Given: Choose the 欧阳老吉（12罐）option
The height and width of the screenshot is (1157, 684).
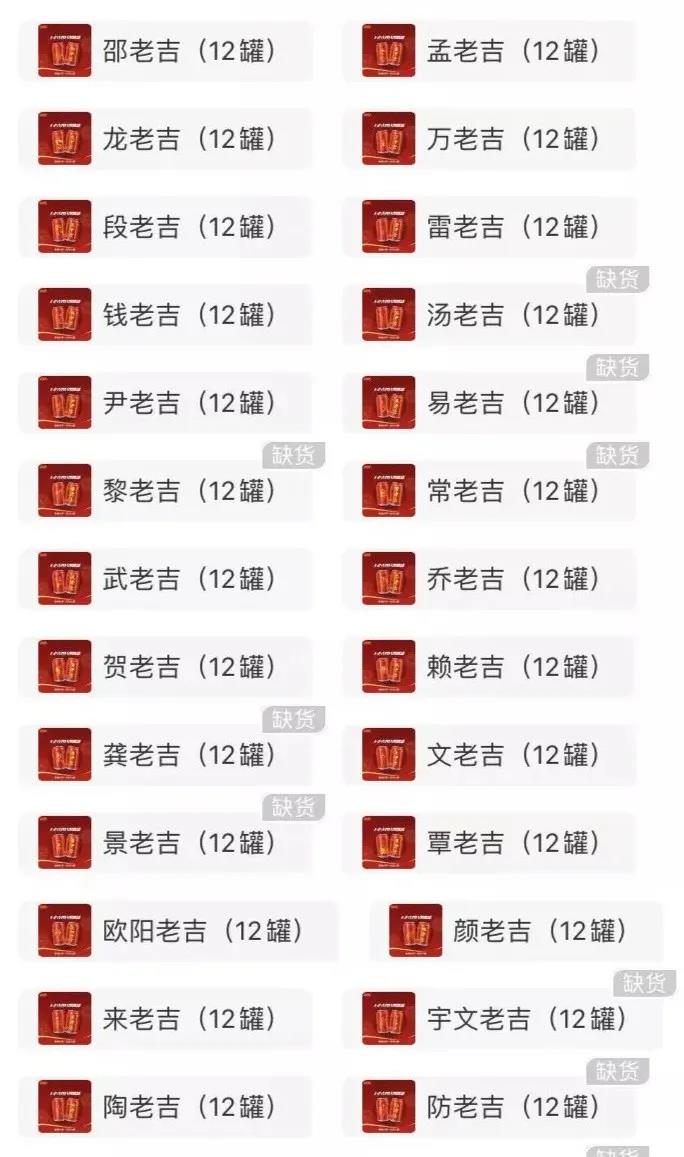Looking at the screenshot, I should (x=179, y=930).
